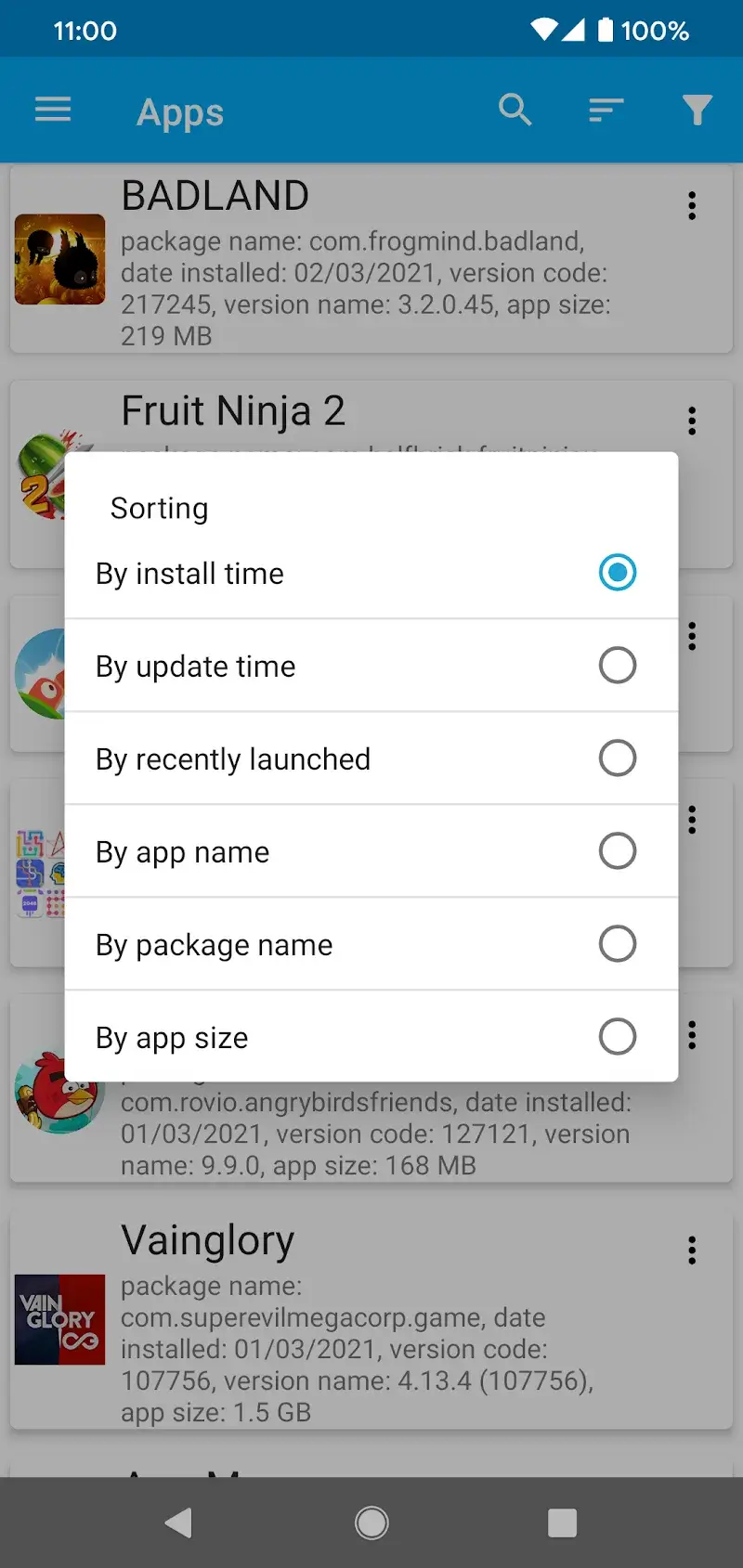Open Fruit Ninja 2's overflow menu

point(692,421)
